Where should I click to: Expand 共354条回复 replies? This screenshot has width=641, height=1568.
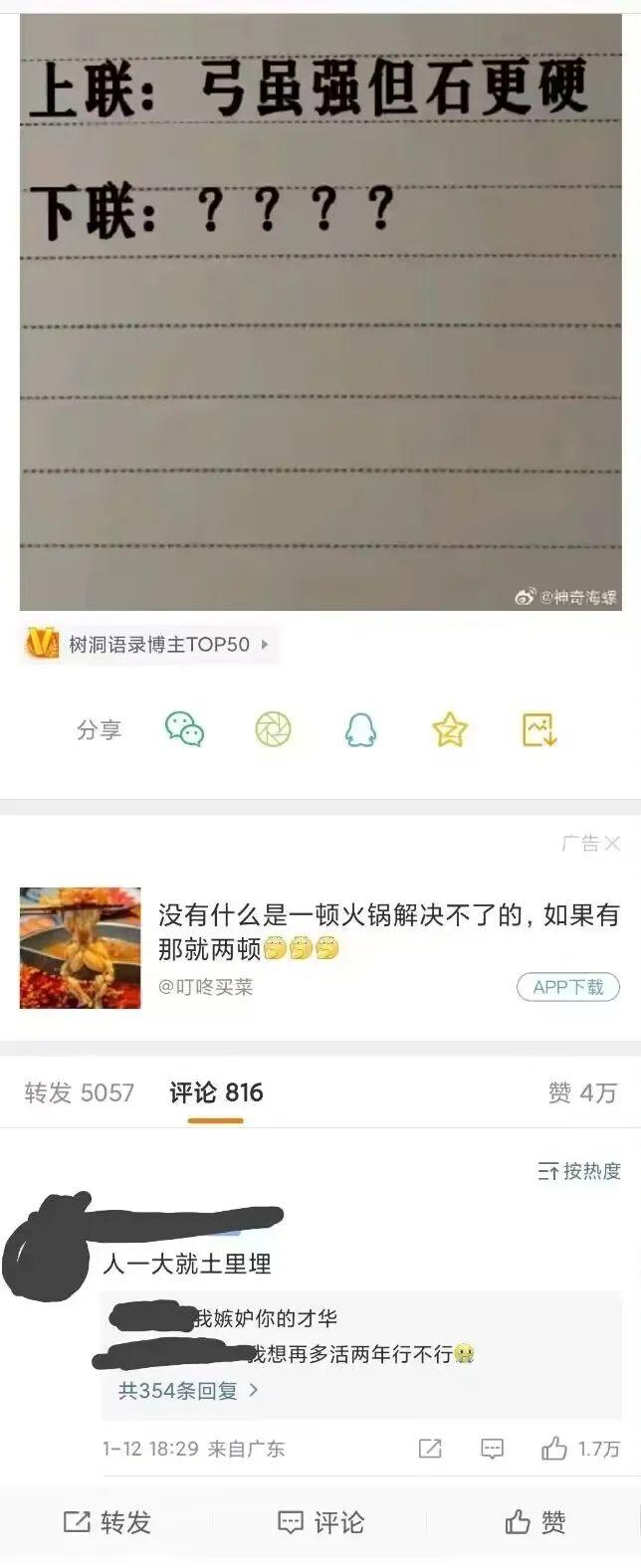187,1390
